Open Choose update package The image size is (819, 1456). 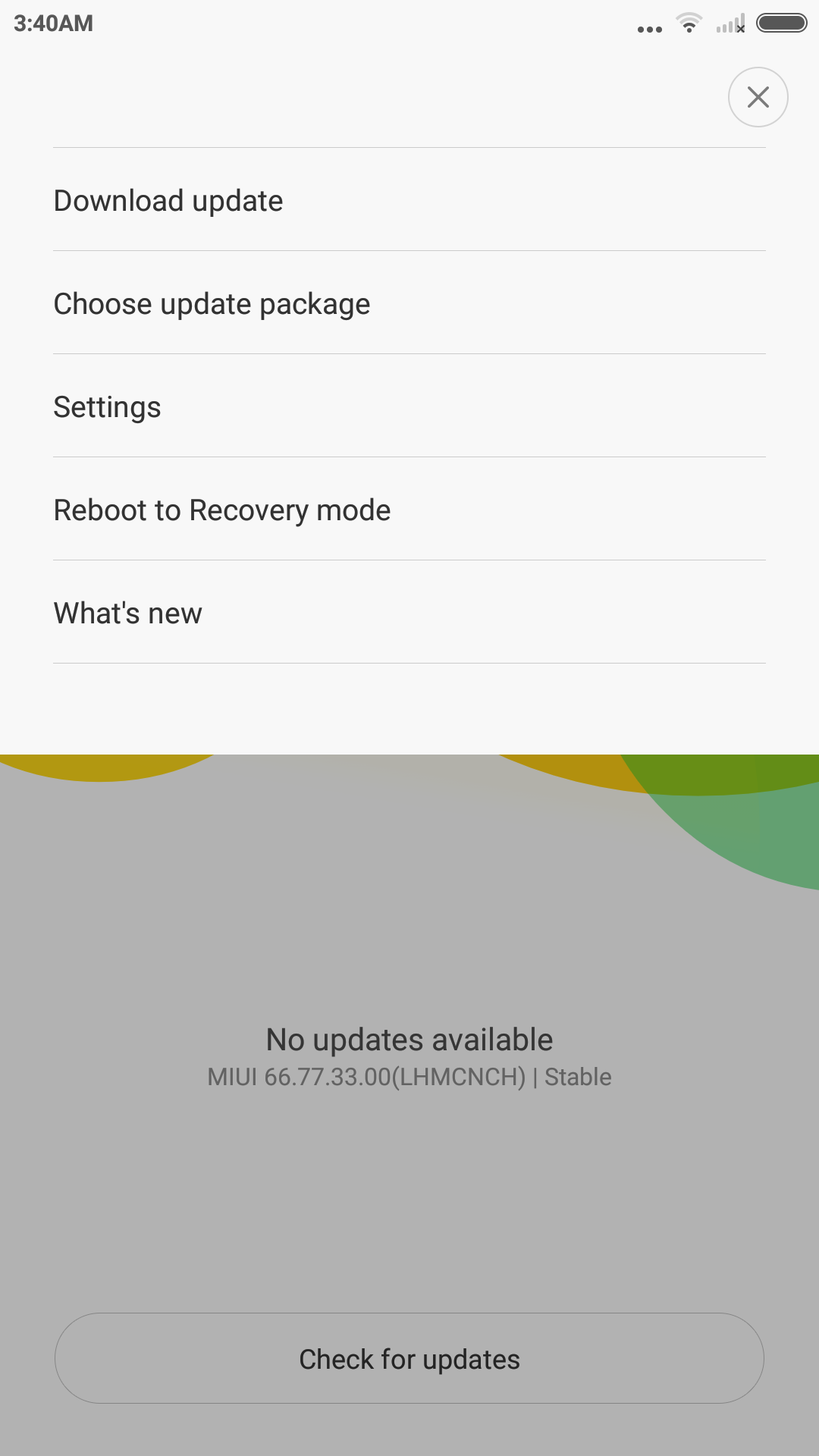point(409,303)
